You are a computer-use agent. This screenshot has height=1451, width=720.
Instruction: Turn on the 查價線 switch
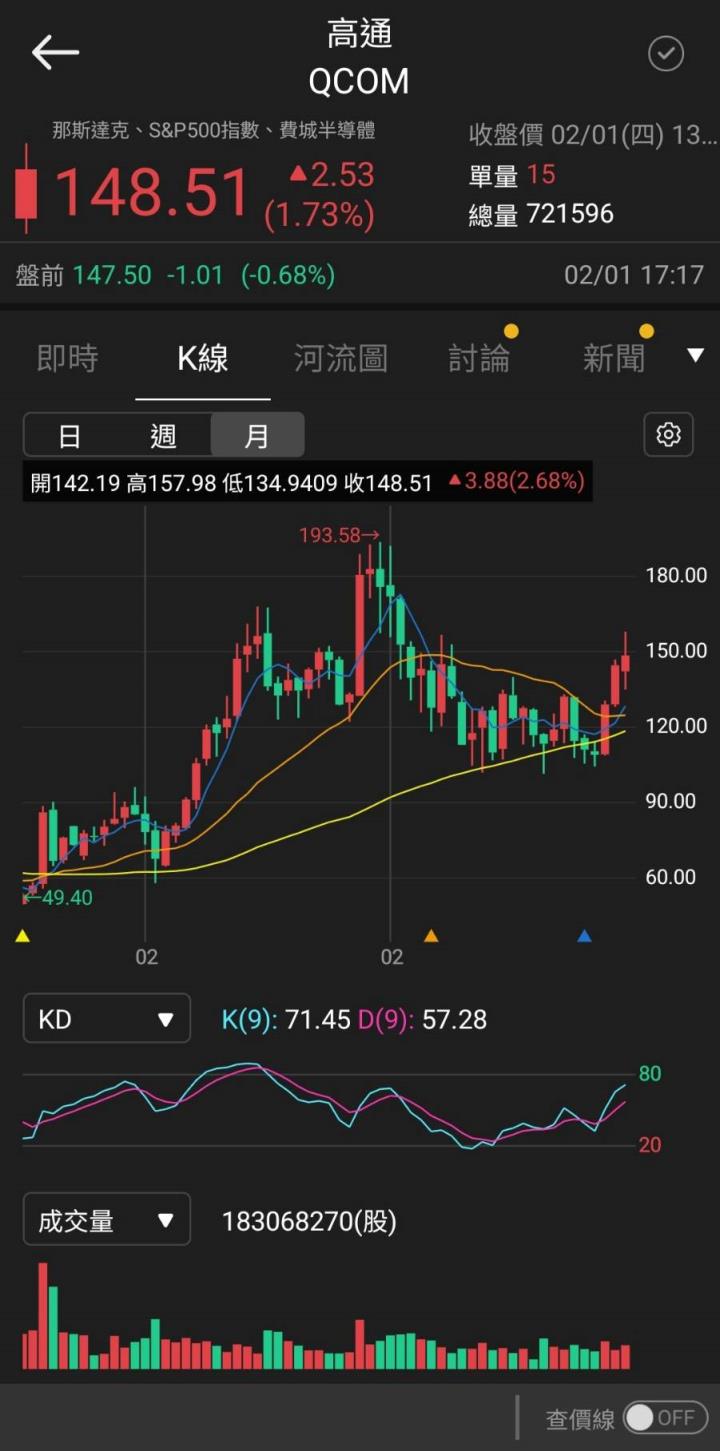[x=664, y=1417]
